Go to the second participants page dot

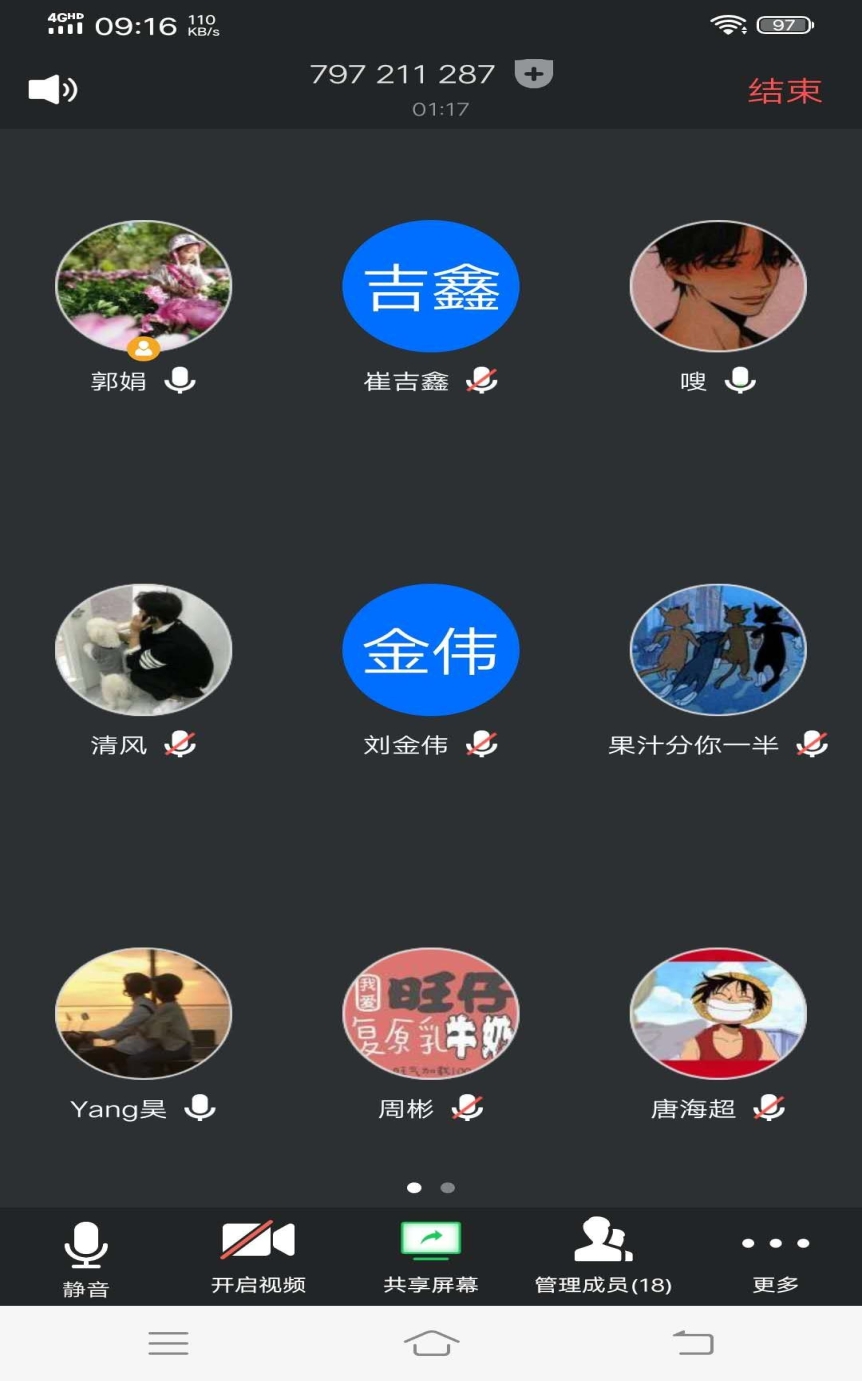click(448, 1188)
